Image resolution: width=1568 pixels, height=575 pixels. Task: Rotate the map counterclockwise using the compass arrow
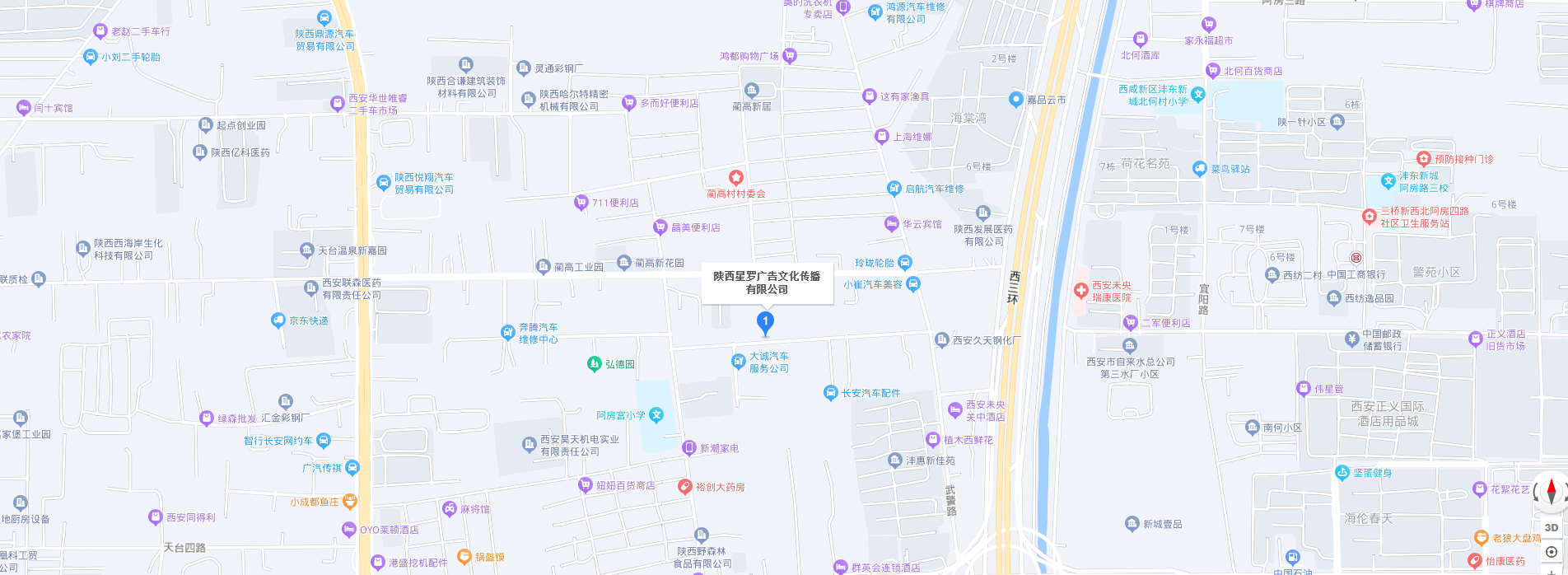(x=1536, y=493)
